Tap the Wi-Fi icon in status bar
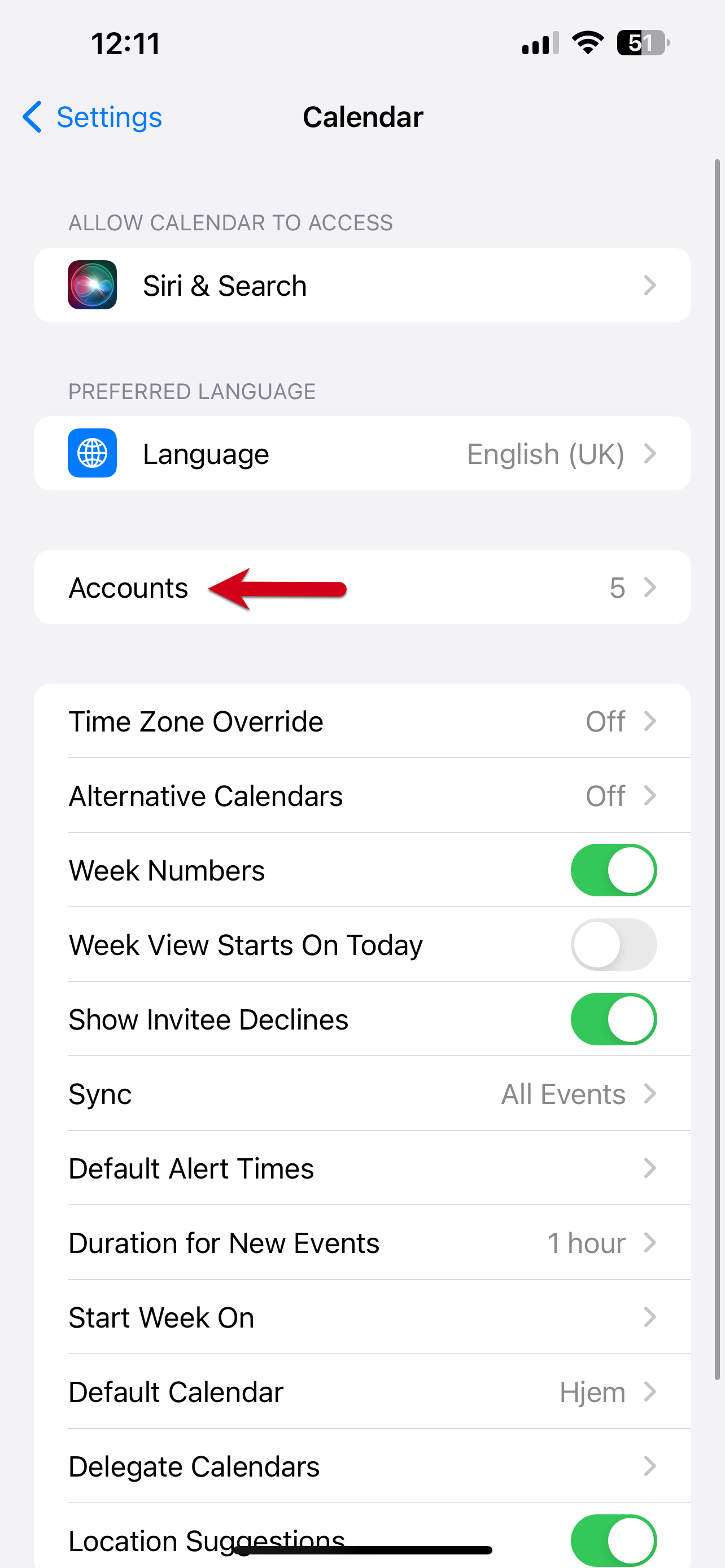This screenshot has width=725, height=1568. point(586,42)
